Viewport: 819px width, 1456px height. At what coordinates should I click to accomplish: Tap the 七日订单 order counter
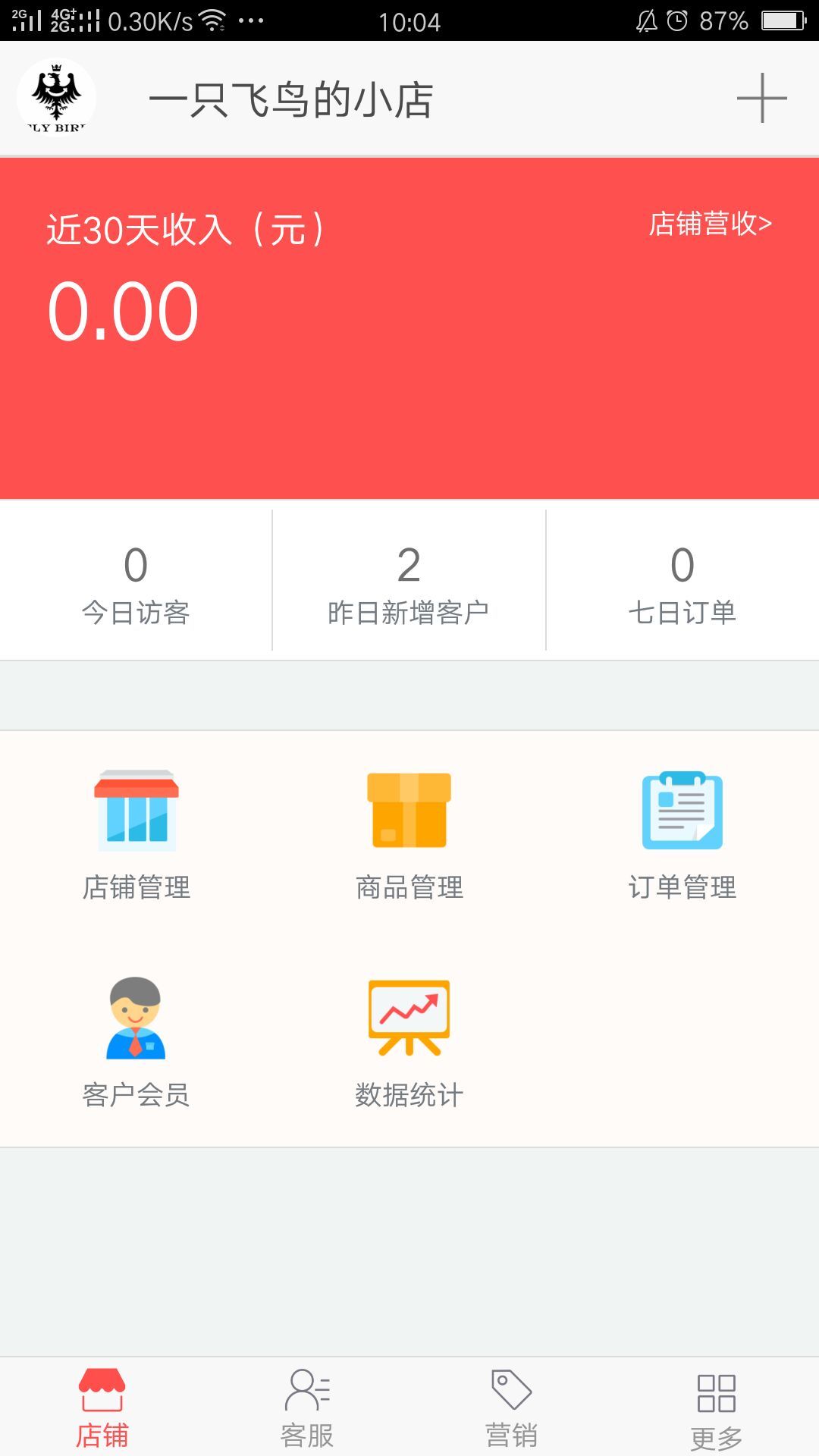pos(682,582)
